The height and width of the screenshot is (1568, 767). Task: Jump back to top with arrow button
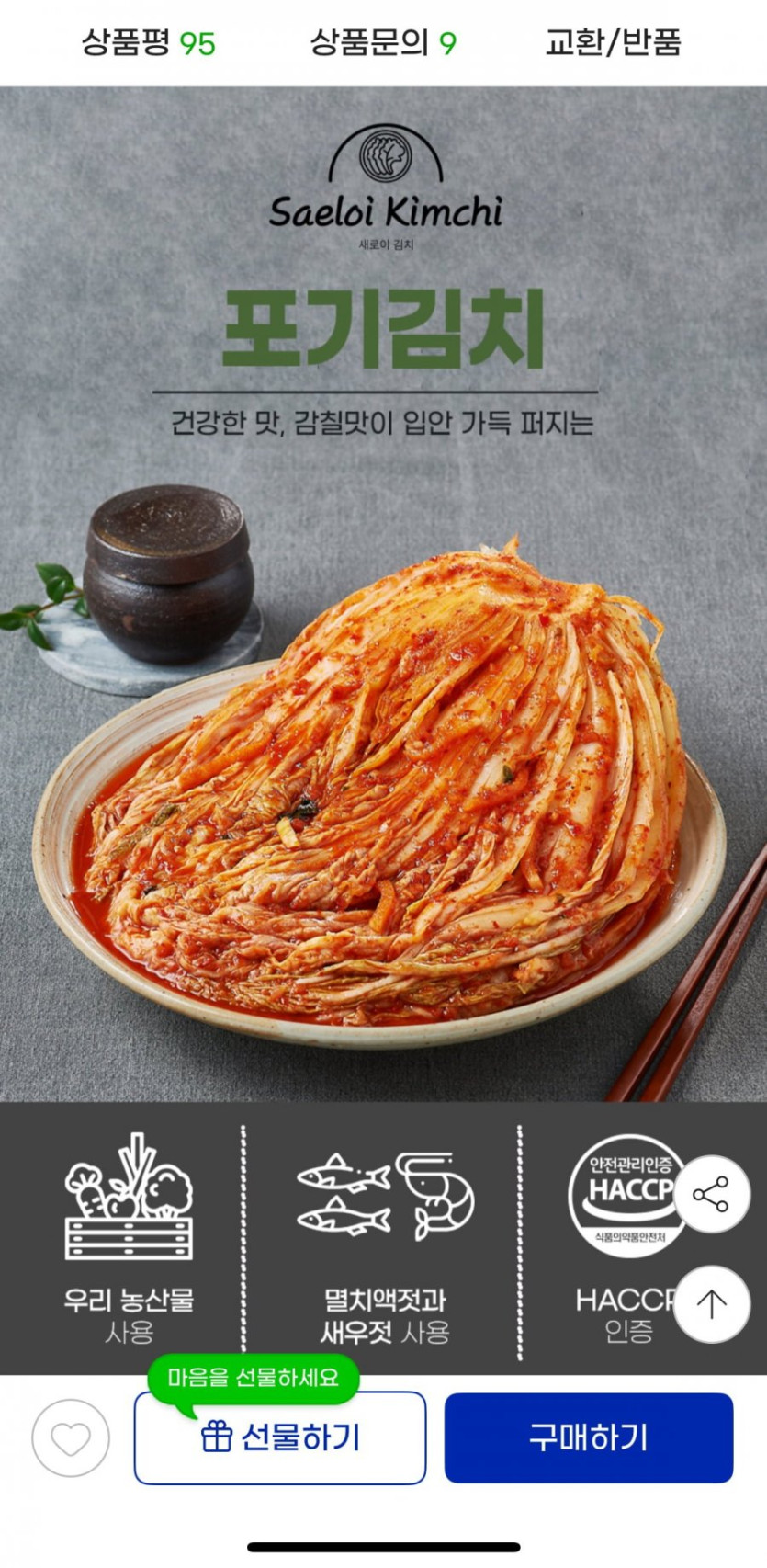tap(711, 1303)
